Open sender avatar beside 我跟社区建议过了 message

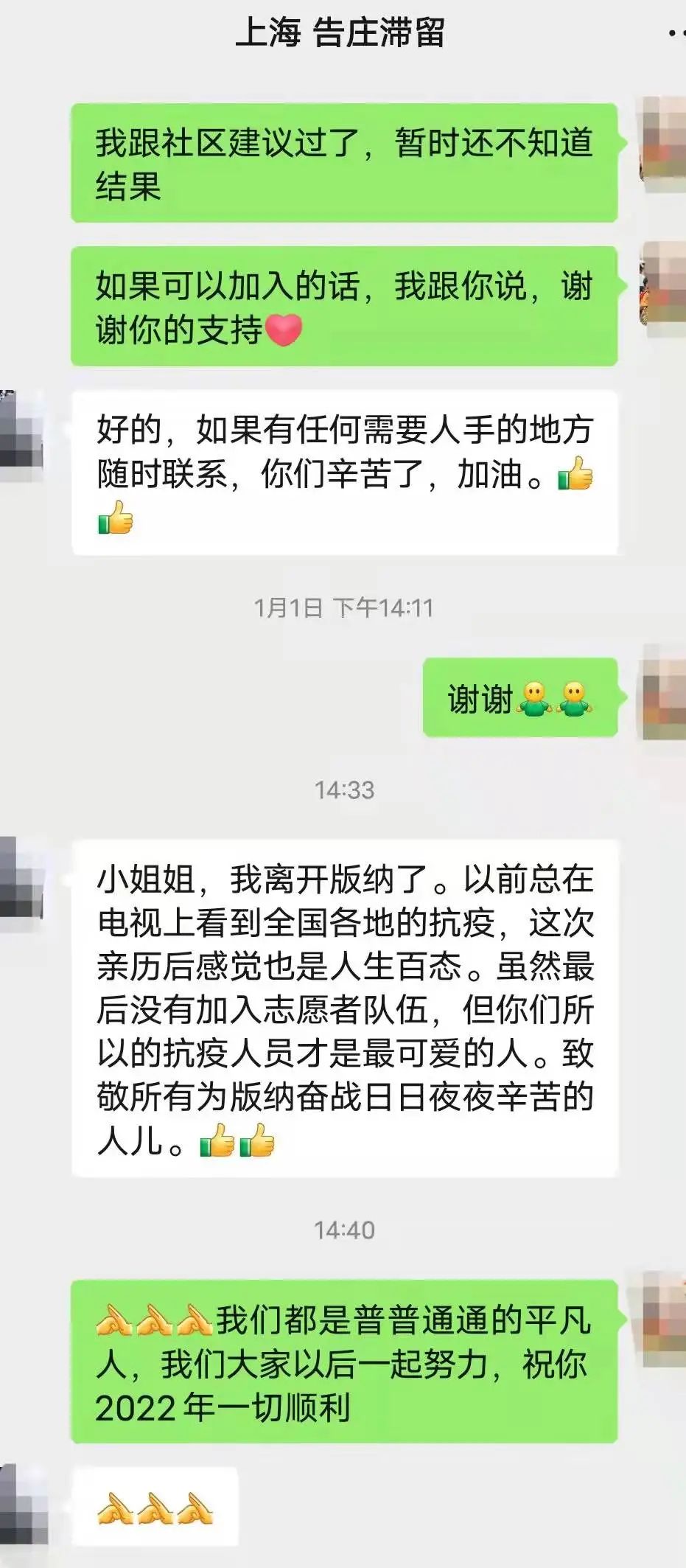tap(663, 144)
